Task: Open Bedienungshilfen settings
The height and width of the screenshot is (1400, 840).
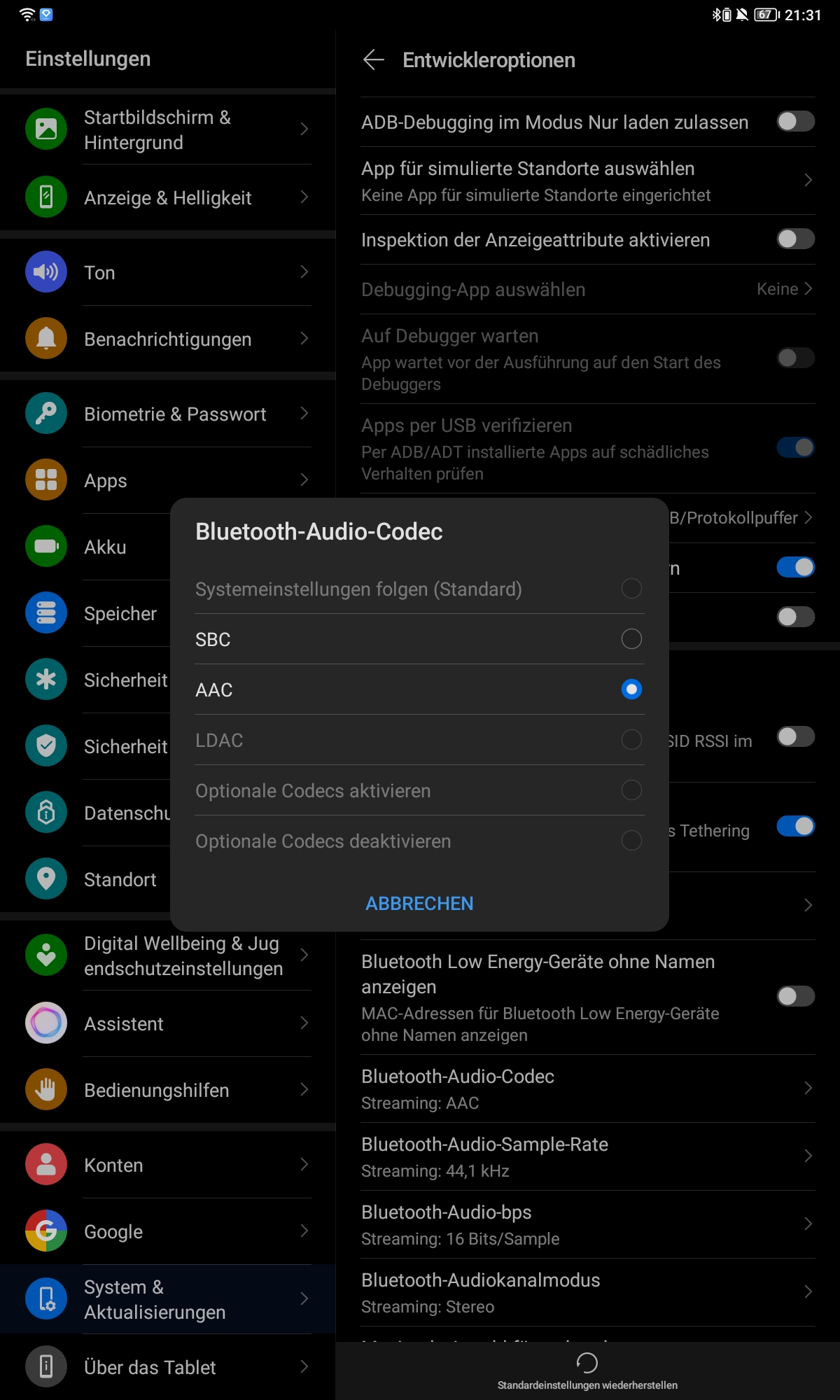Action: [x=168, y=1090]
